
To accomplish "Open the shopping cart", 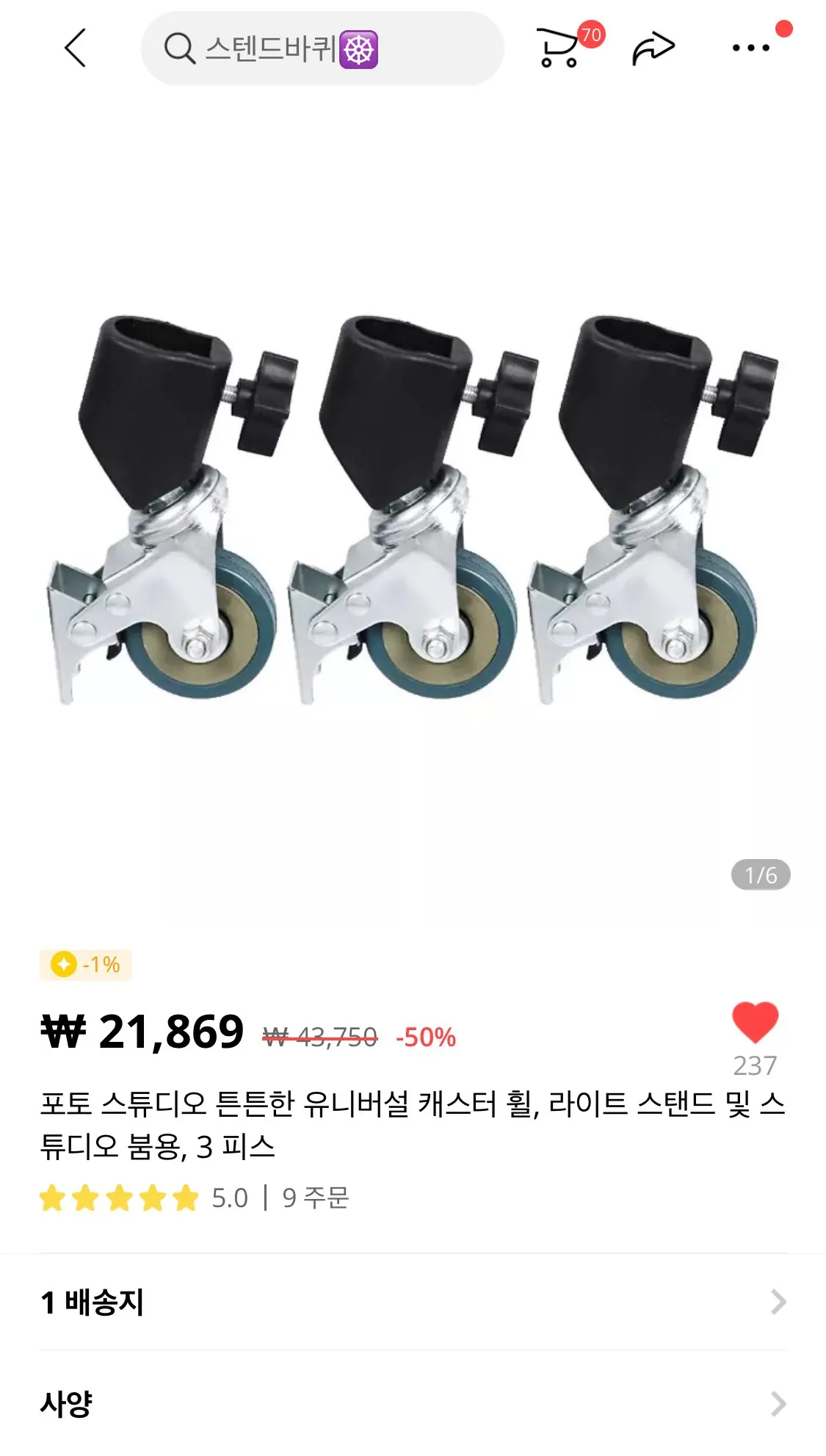I will [559, 48].
